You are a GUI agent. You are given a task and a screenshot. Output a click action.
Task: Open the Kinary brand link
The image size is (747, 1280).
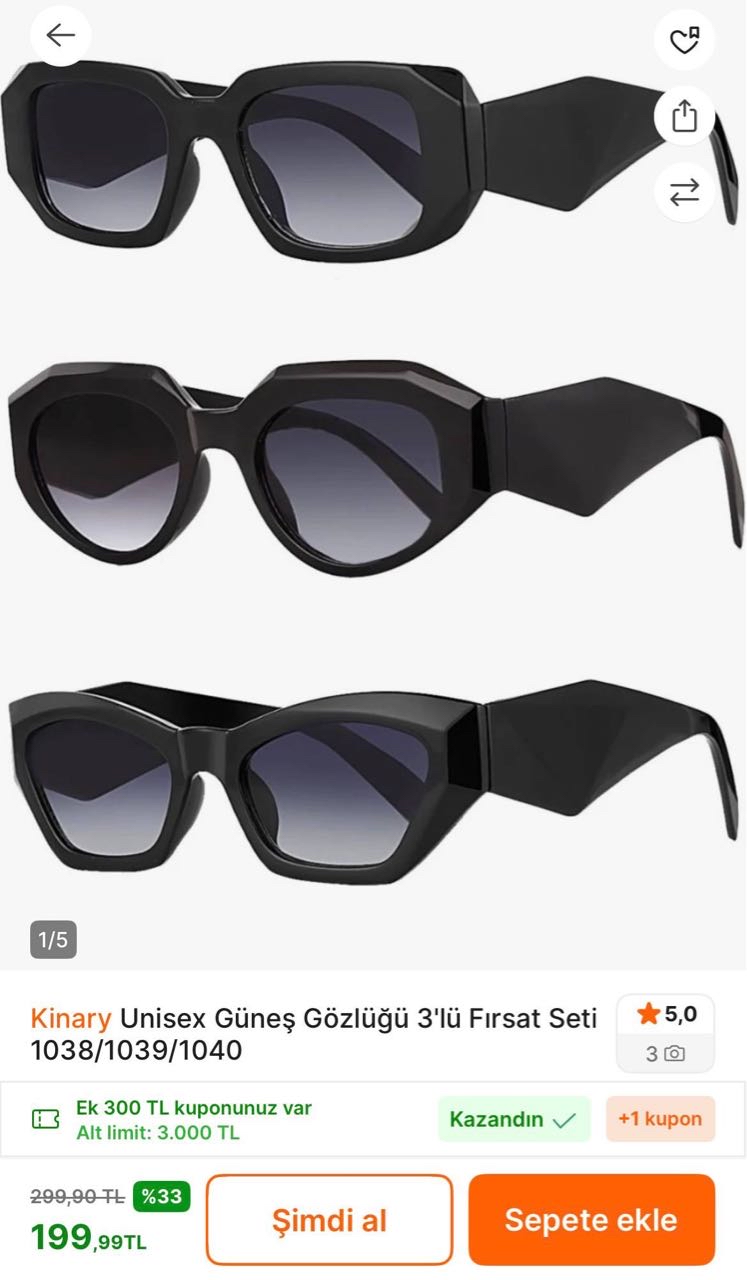pos(70,1019)
